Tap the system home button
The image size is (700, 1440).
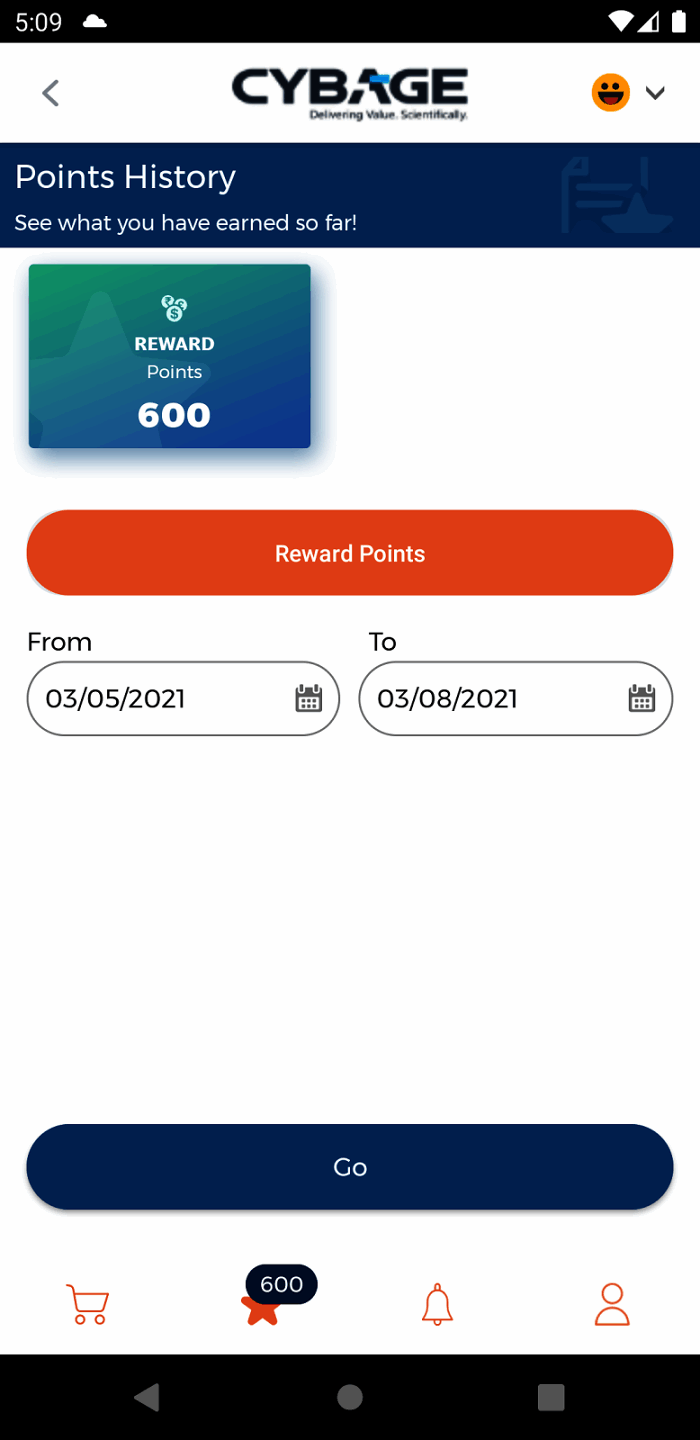[350, 1397]
